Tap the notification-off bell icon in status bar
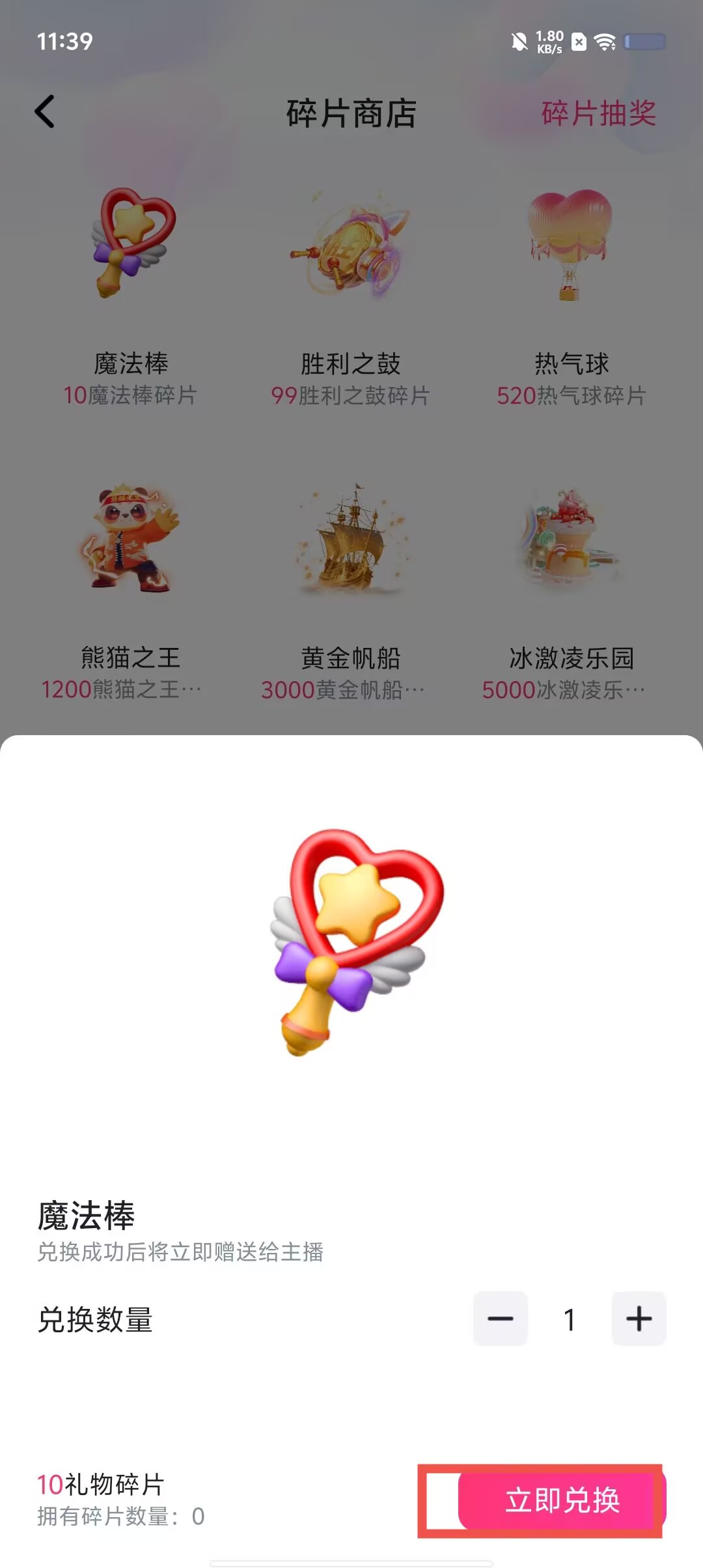Image resolution: width=703 pixels, height=1568 pixels. click(x=517, y=40)
